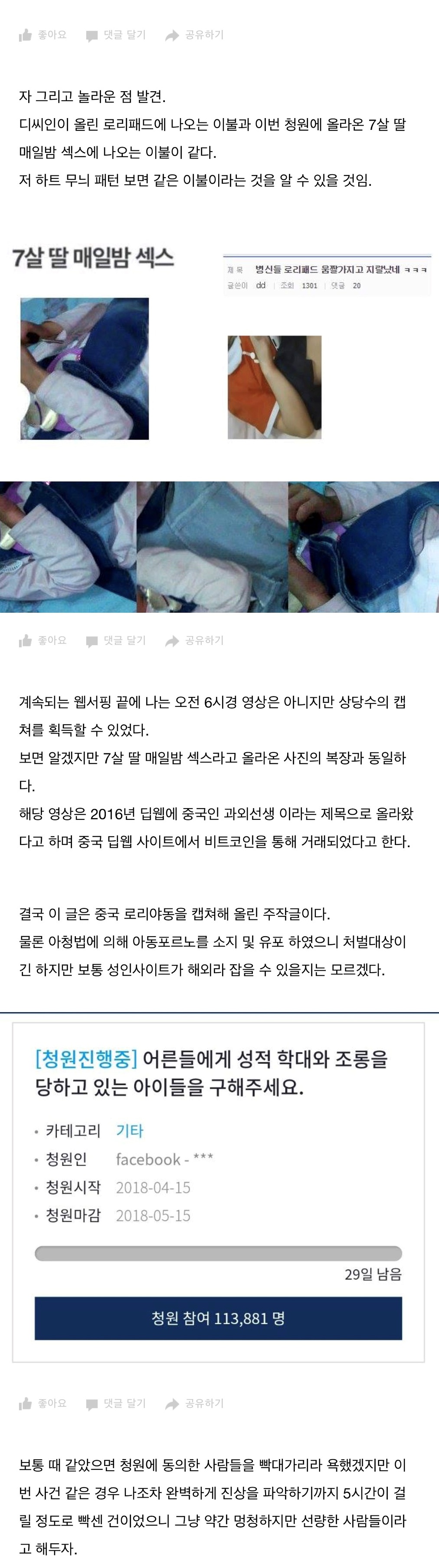This screenshot has width=439, height=1568.
Task: Tap 좋아요 before the '자 그리고 놀라운 점' post
Action: tap(43, 35)
